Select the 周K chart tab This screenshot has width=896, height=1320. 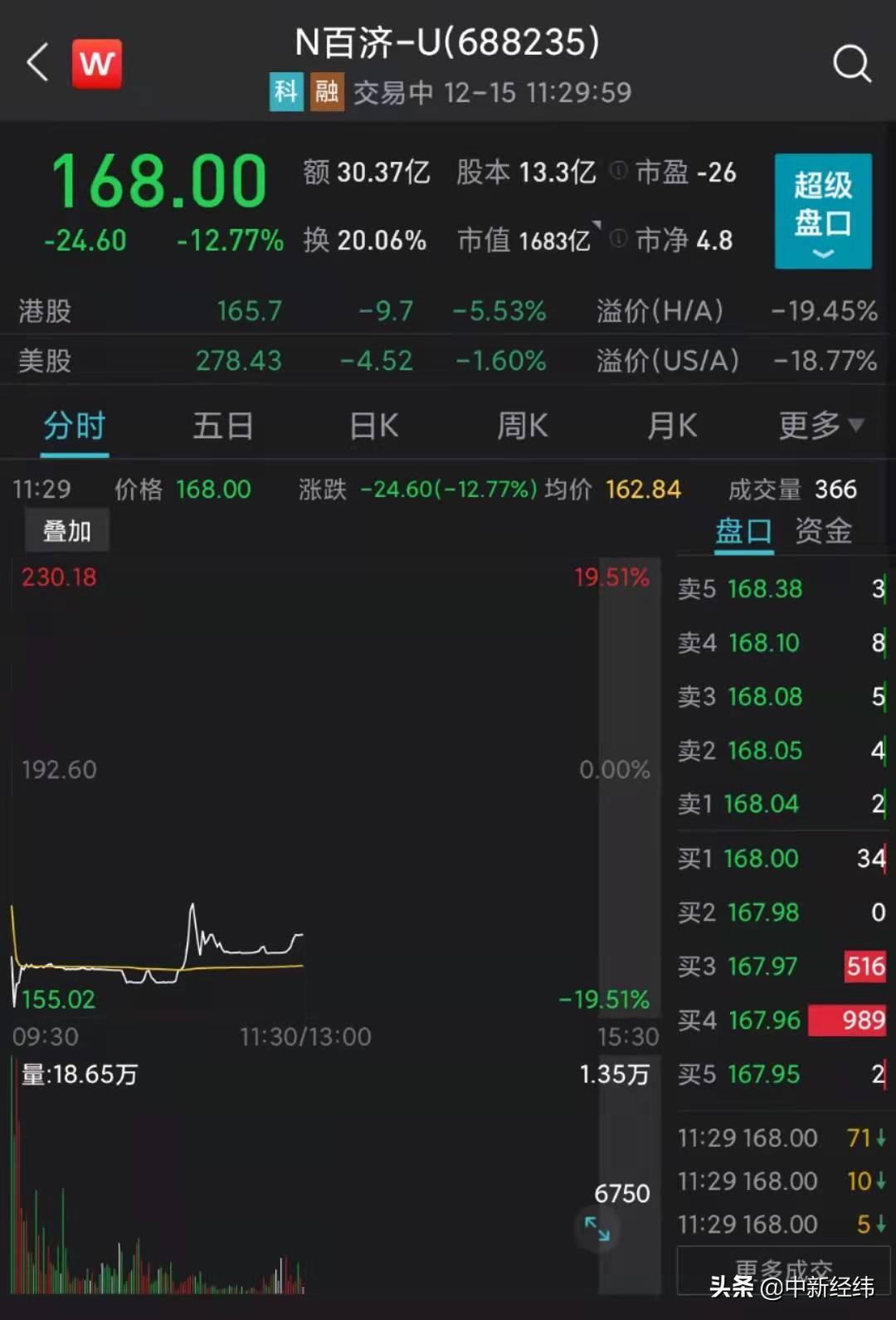click(x=522, y=426)
